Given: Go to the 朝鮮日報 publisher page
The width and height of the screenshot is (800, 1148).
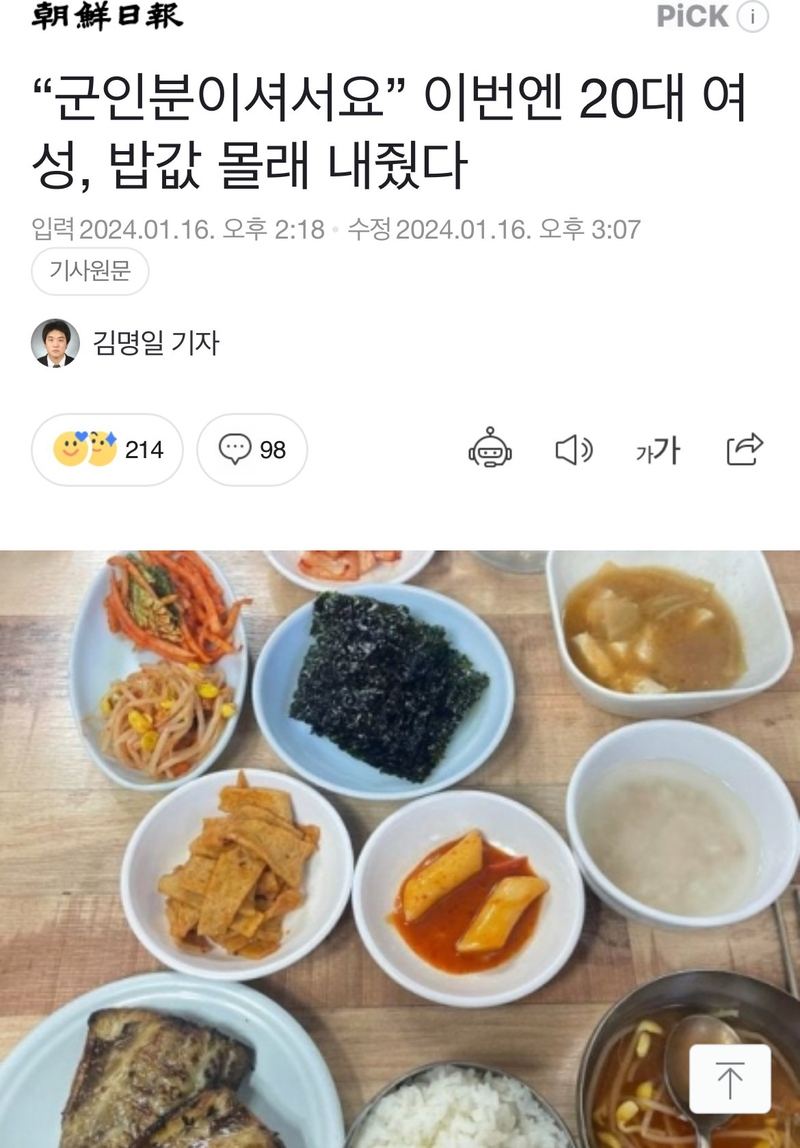Looking at the screenshot, I should (x=93, y=16).
